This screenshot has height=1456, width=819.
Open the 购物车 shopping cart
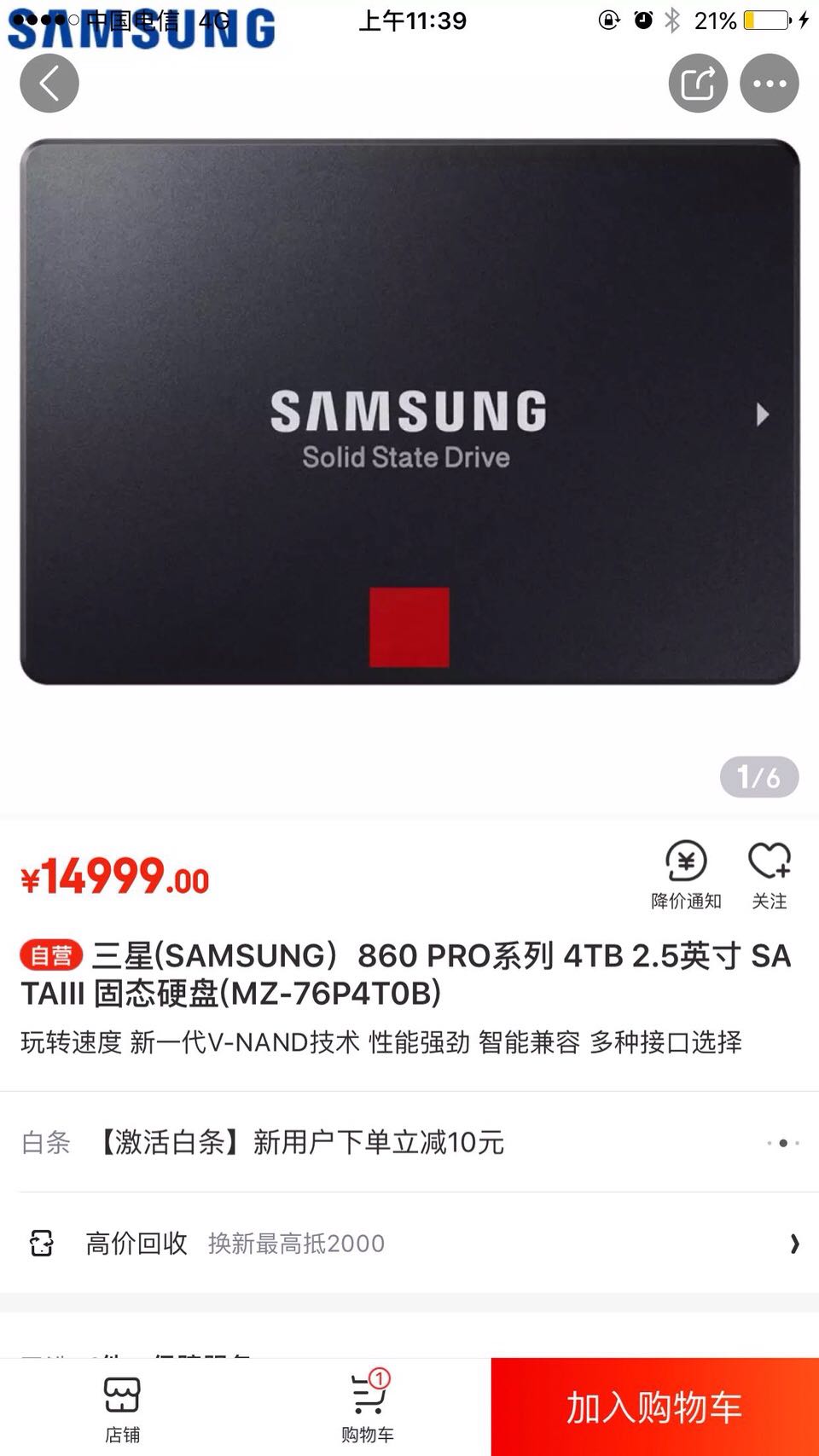click(369, 1408)
